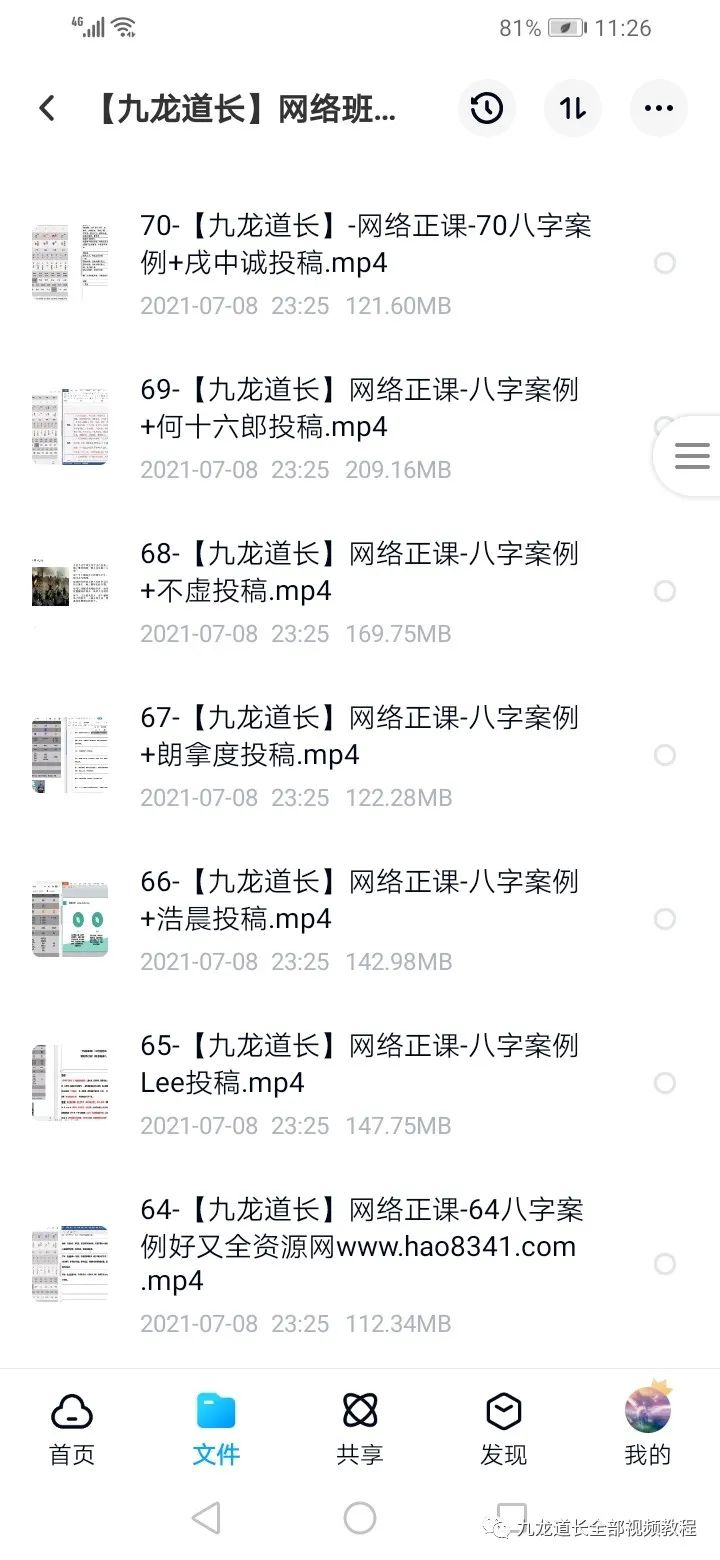Open video 65 Lee投稿.mp4

tap(340, 1083)
